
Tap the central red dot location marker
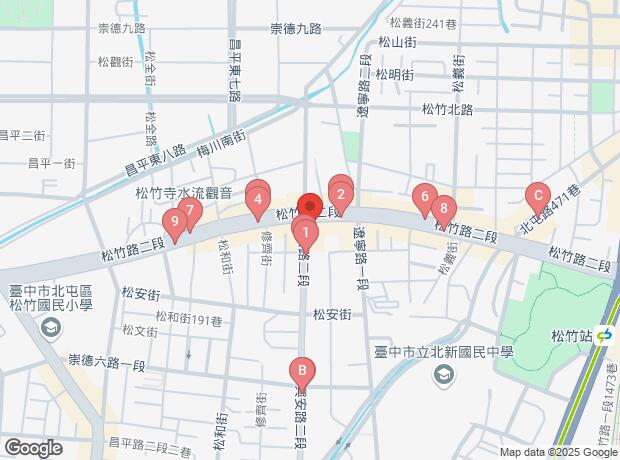pyautogui.click(x=309, y=208)
